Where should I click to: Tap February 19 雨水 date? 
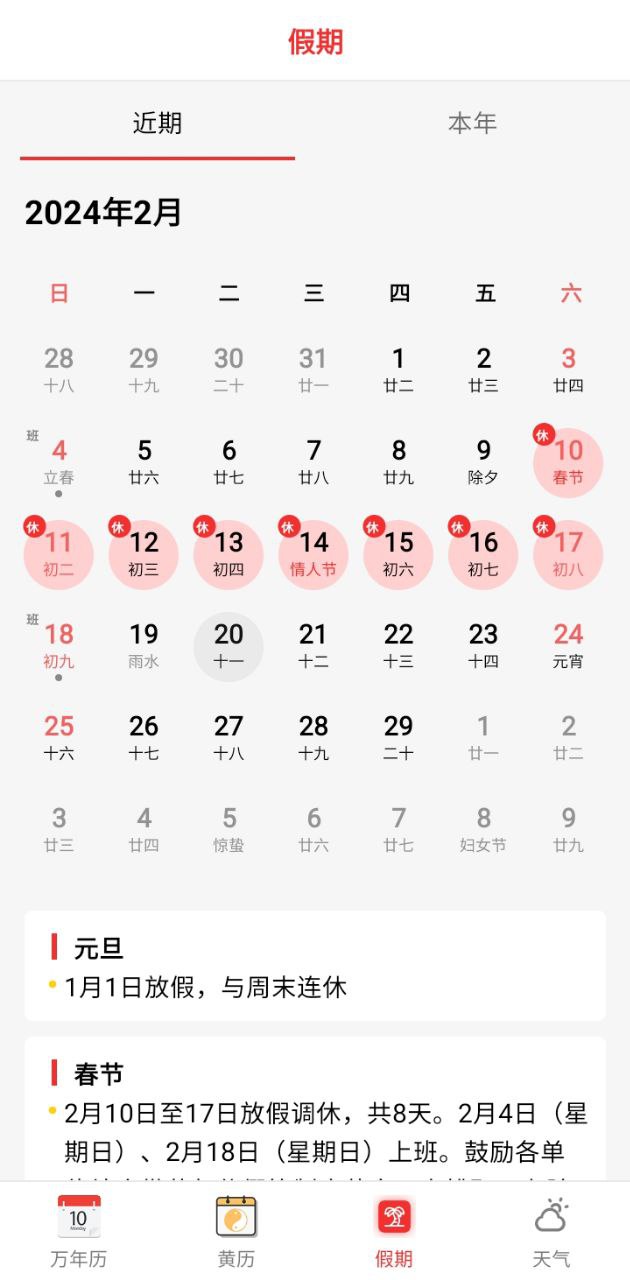coord(144,646)
